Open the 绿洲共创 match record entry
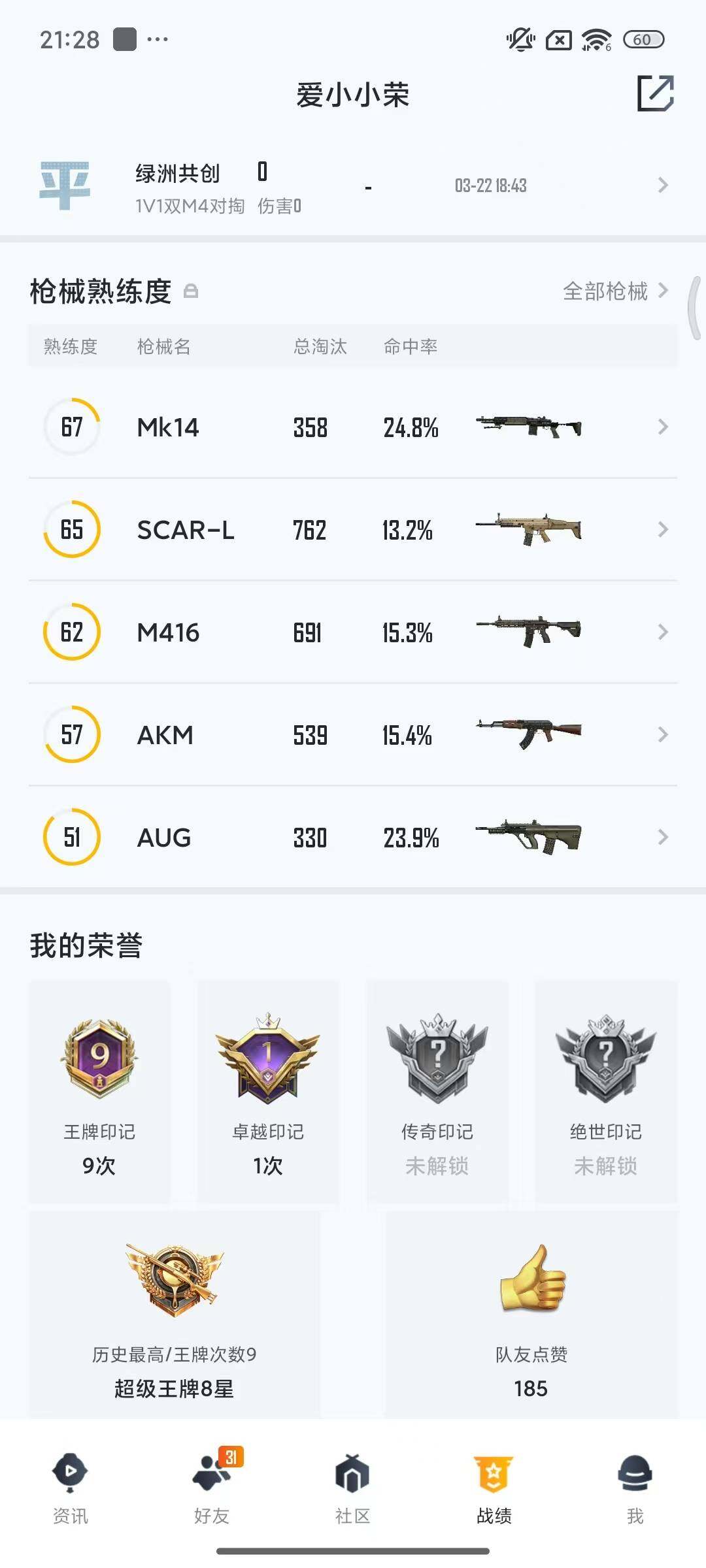This screenshot has height=1568, width=706. 353,186
